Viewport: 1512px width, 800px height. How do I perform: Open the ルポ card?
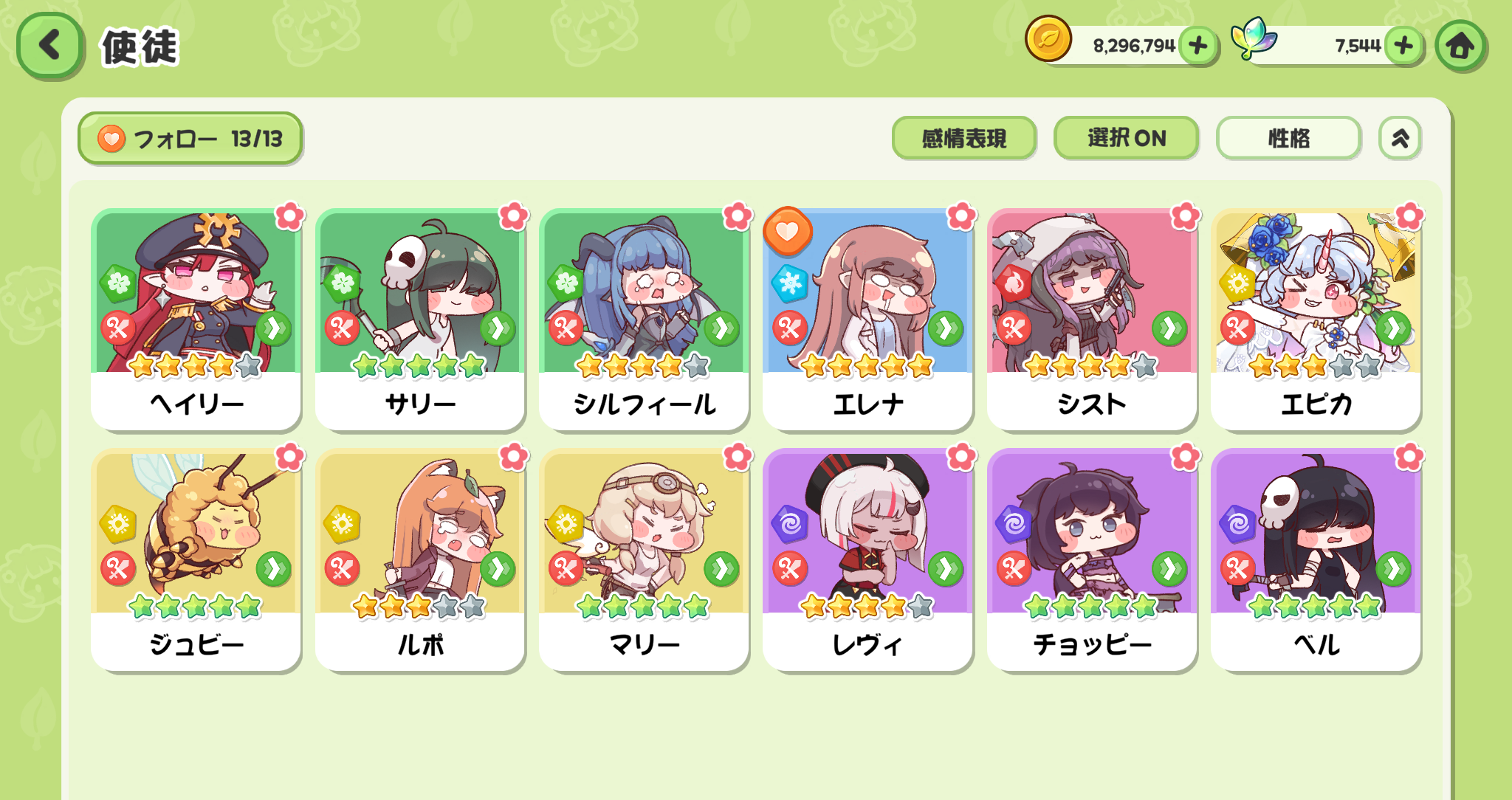(420, 560)
